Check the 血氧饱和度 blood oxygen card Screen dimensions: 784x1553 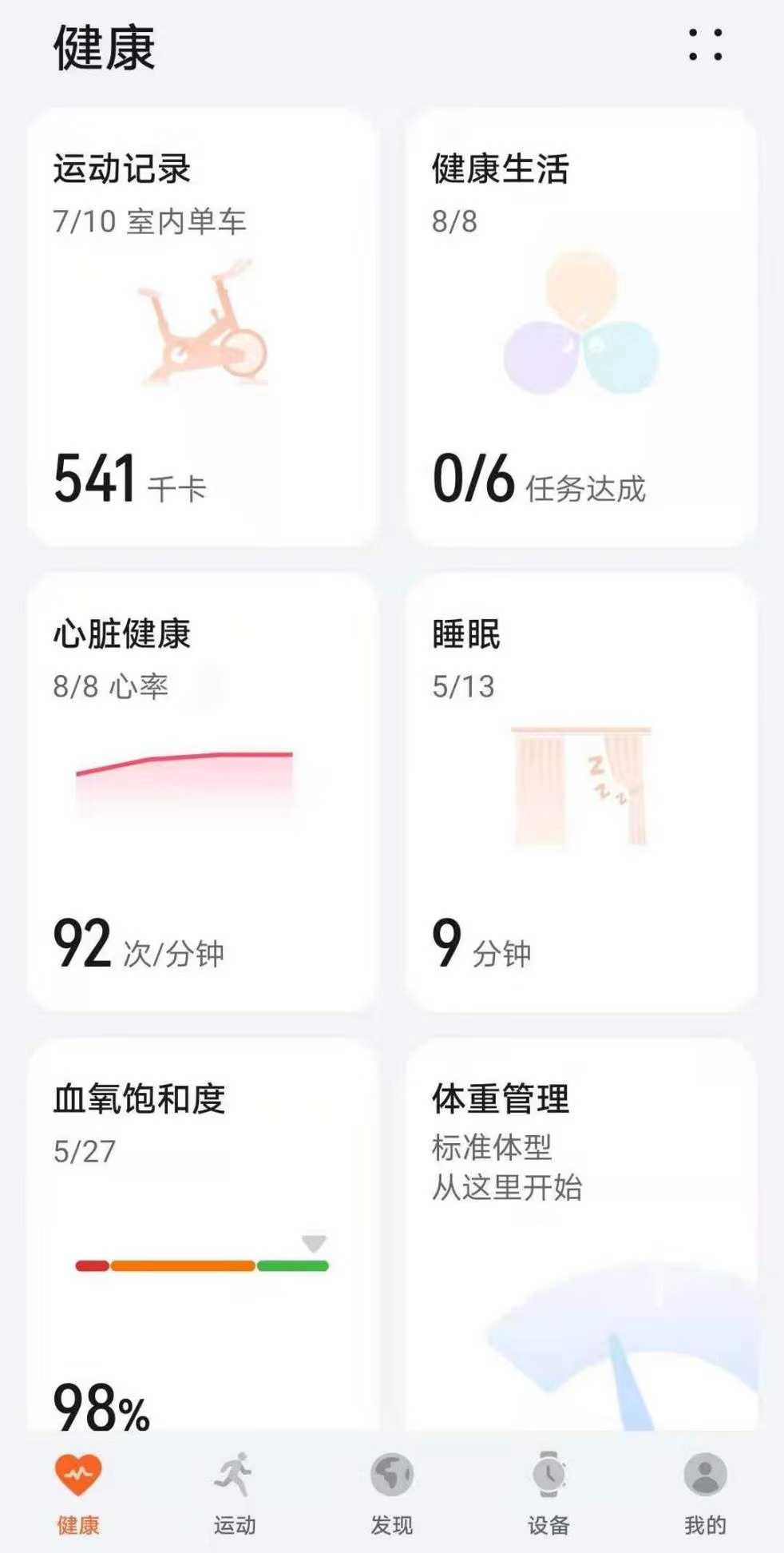point(202,1234)
